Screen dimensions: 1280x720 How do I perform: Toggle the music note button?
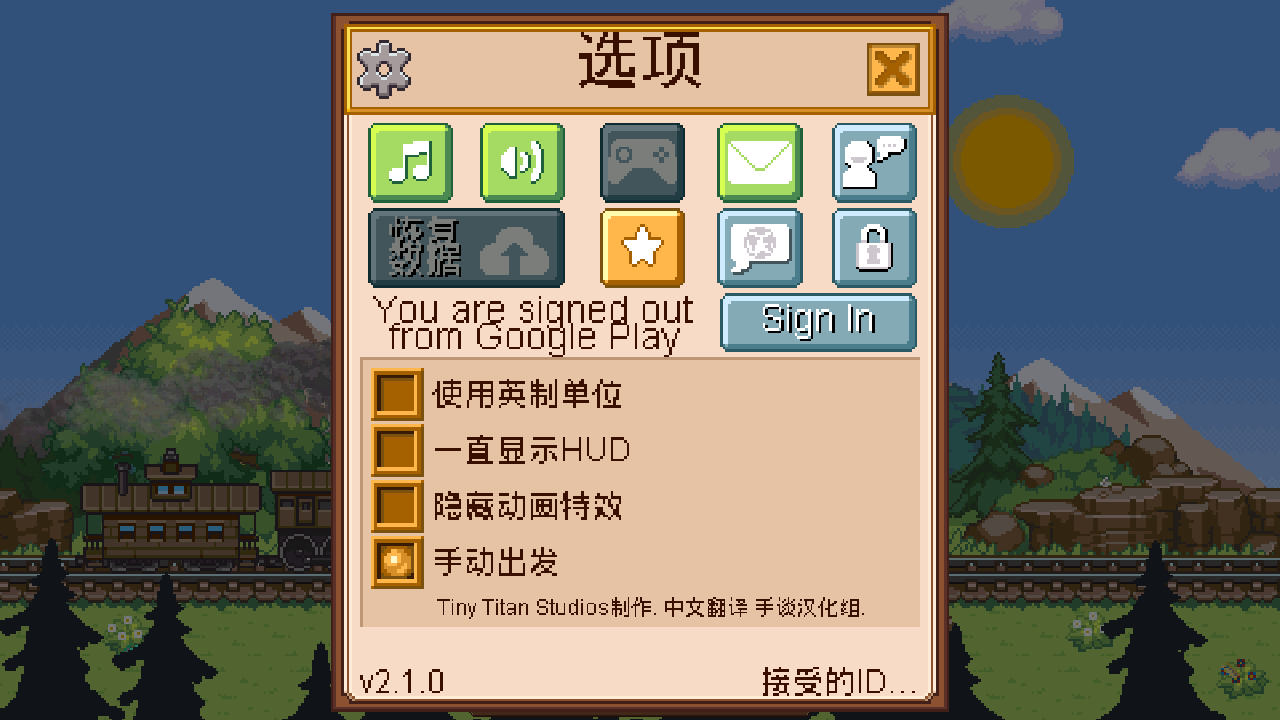coord(410,162)
